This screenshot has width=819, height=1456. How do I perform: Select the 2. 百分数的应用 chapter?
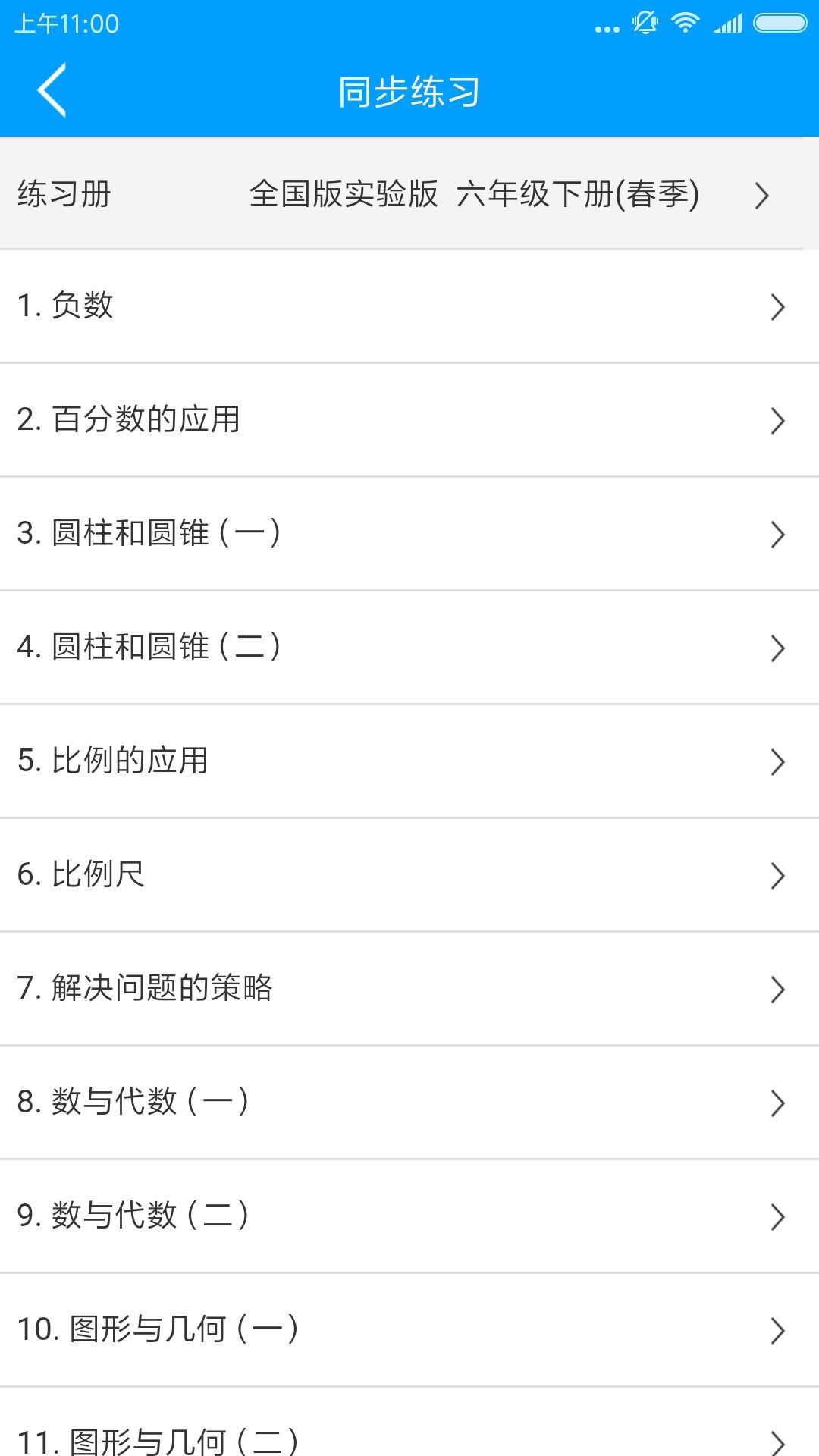409,420
